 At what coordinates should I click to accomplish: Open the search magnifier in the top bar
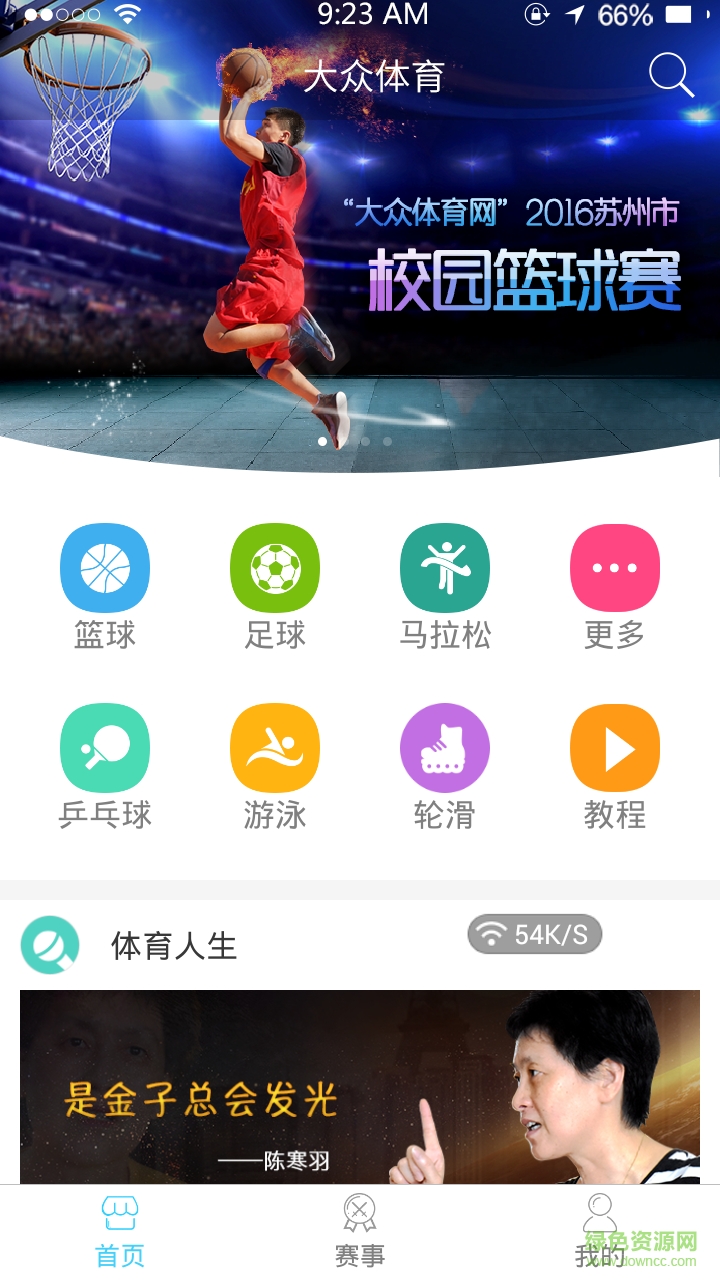tap(672, 73)
